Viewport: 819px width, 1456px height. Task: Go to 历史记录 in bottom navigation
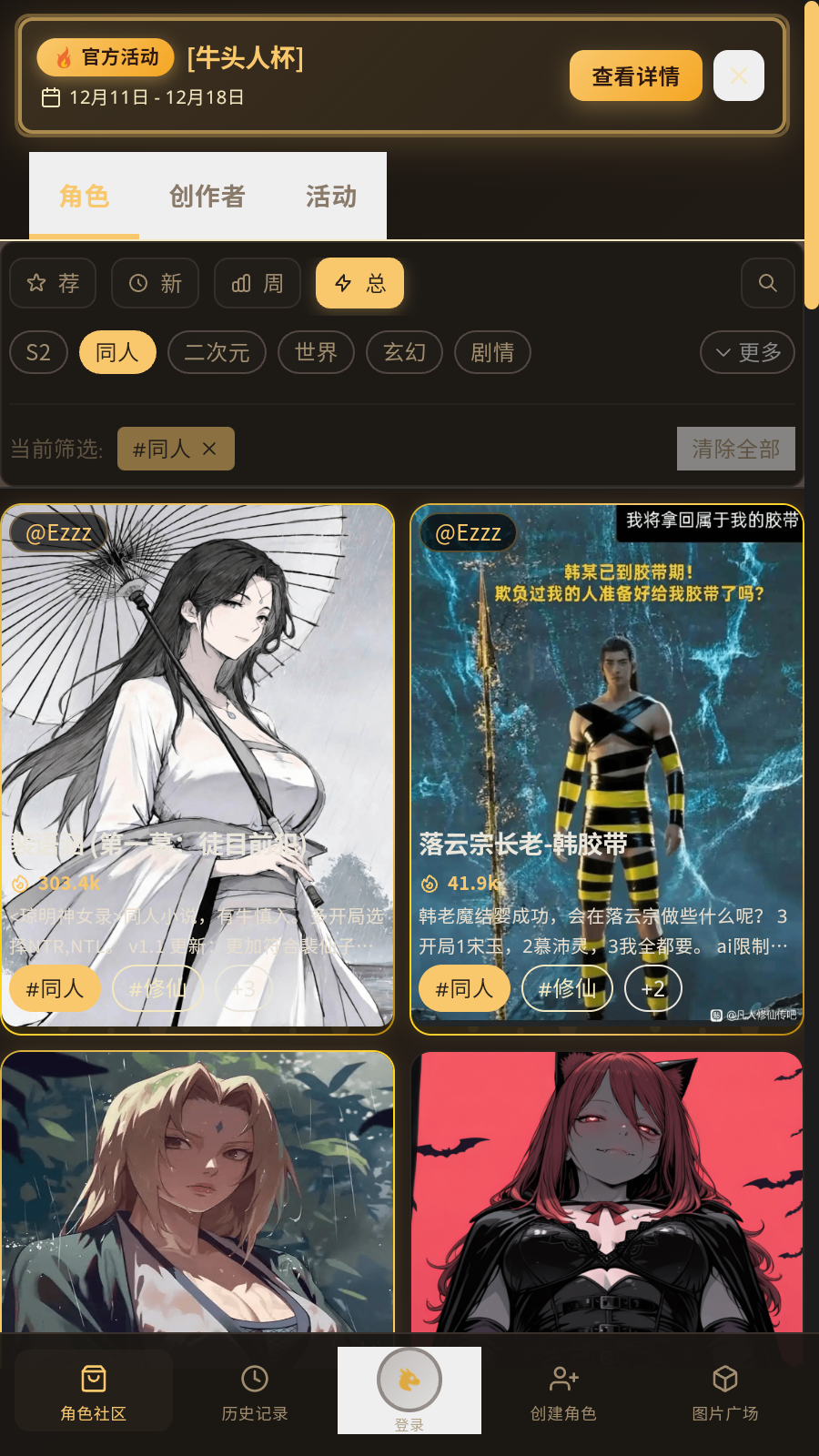[x=255, y=1392]
